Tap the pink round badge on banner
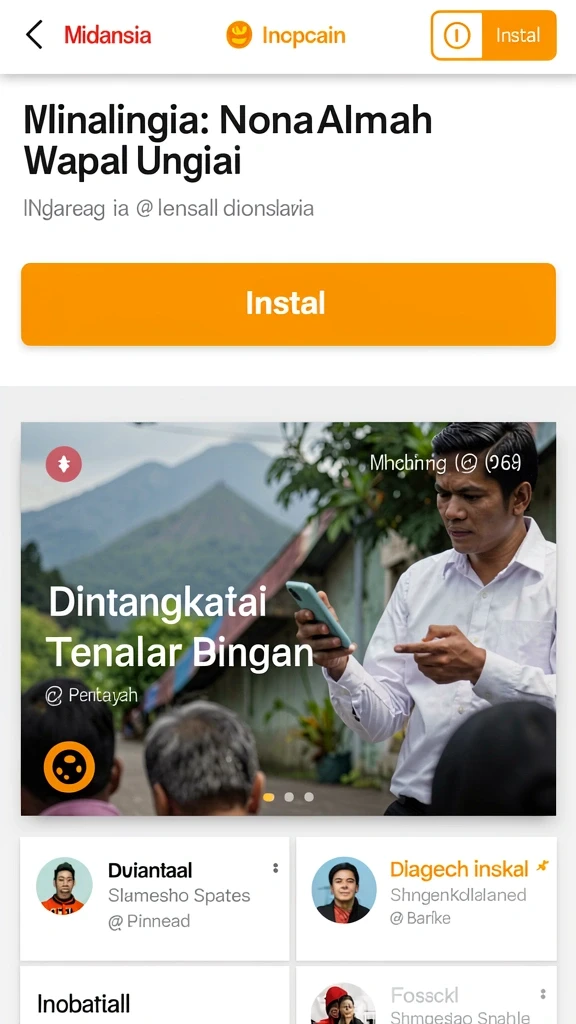576x1024 pixels. [x=63, y=464]
